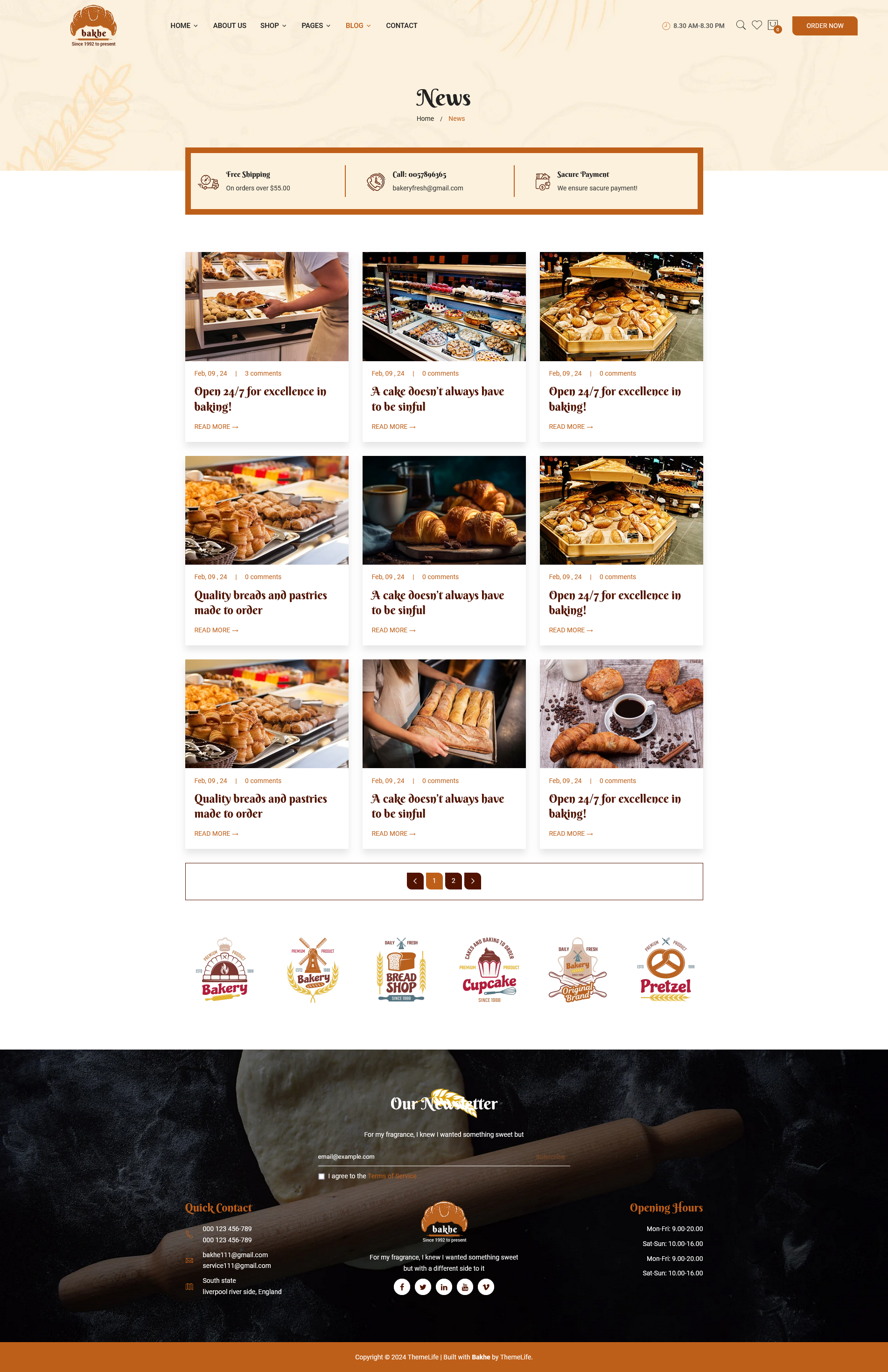Open the shopping cart icon
Viewport: 888px width, 1372px height.
pyautogui.click(x=773, y=25)
